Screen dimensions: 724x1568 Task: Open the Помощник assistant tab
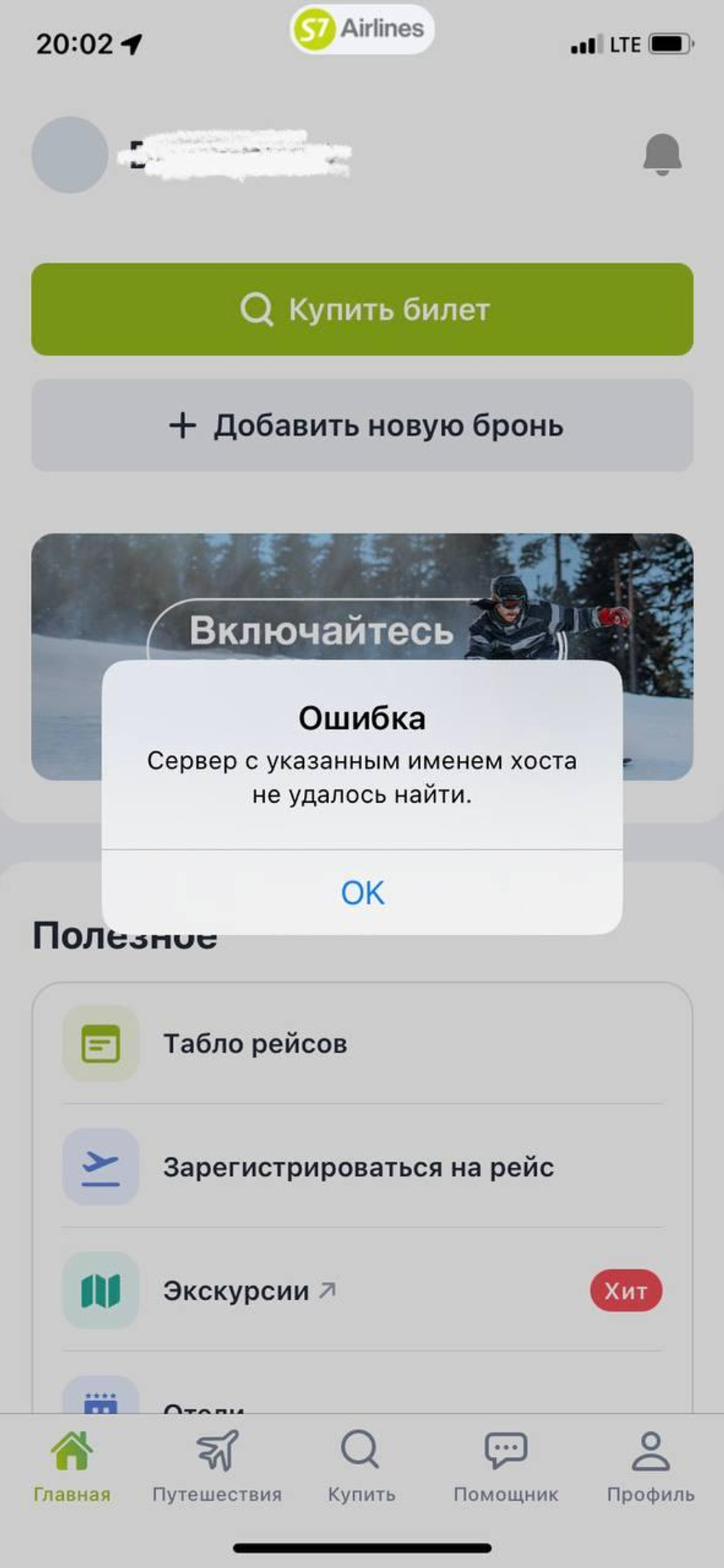pyautogui.click(x=505, y=1466)
